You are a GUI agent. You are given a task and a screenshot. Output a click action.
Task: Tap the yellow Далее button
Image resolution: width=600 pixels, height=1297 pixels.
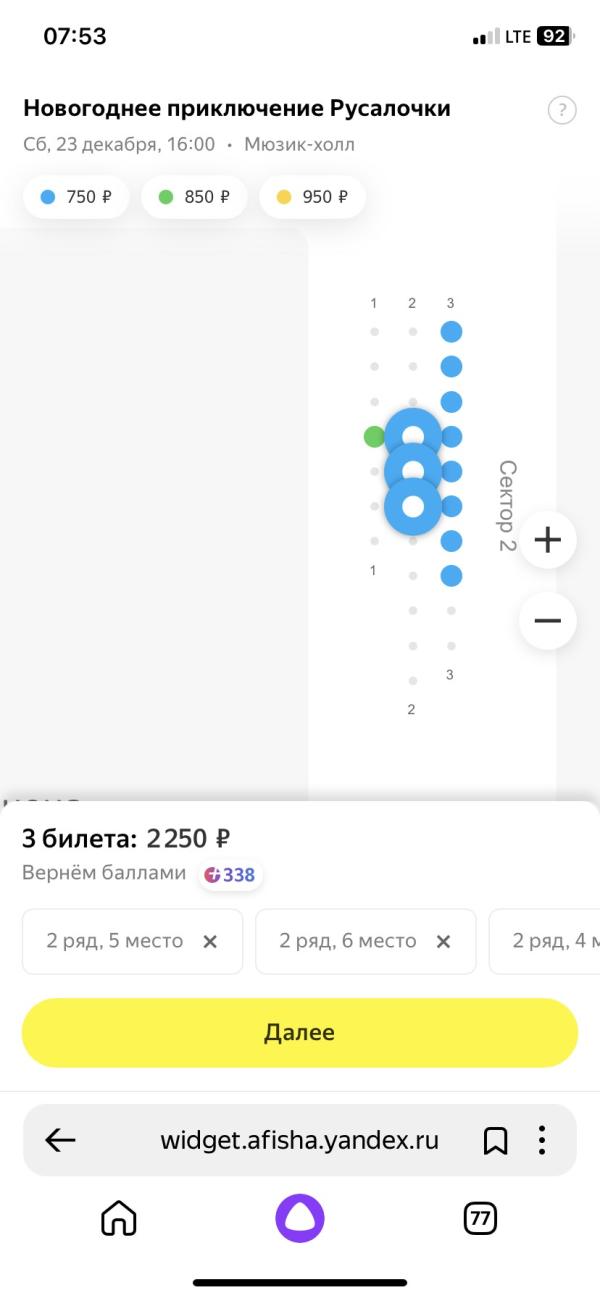(300, 1032)
